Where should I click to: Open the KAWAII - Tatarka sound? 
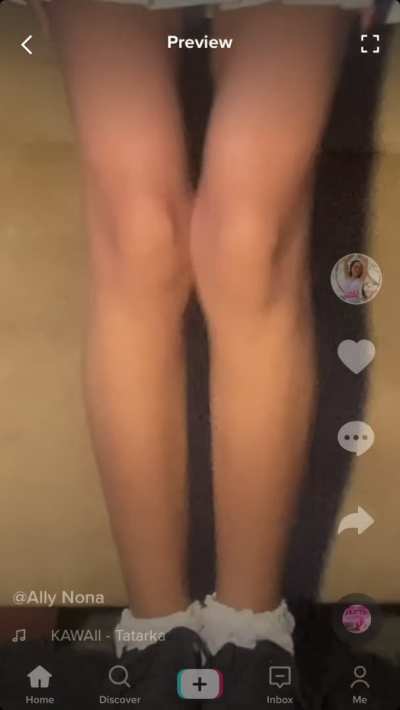click(x=108, y=636)
